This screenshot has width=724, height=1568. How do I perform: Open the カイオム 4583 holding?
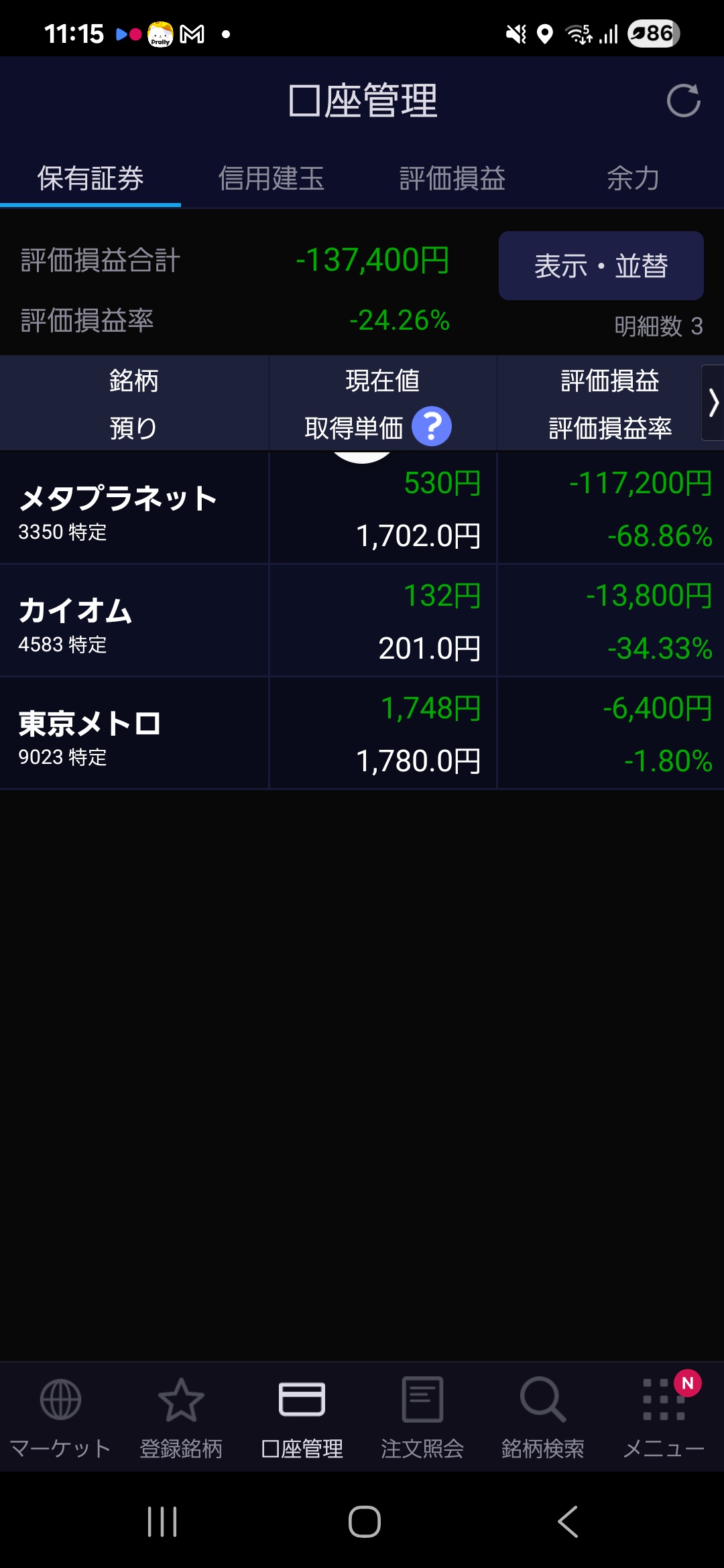(134, 622)
